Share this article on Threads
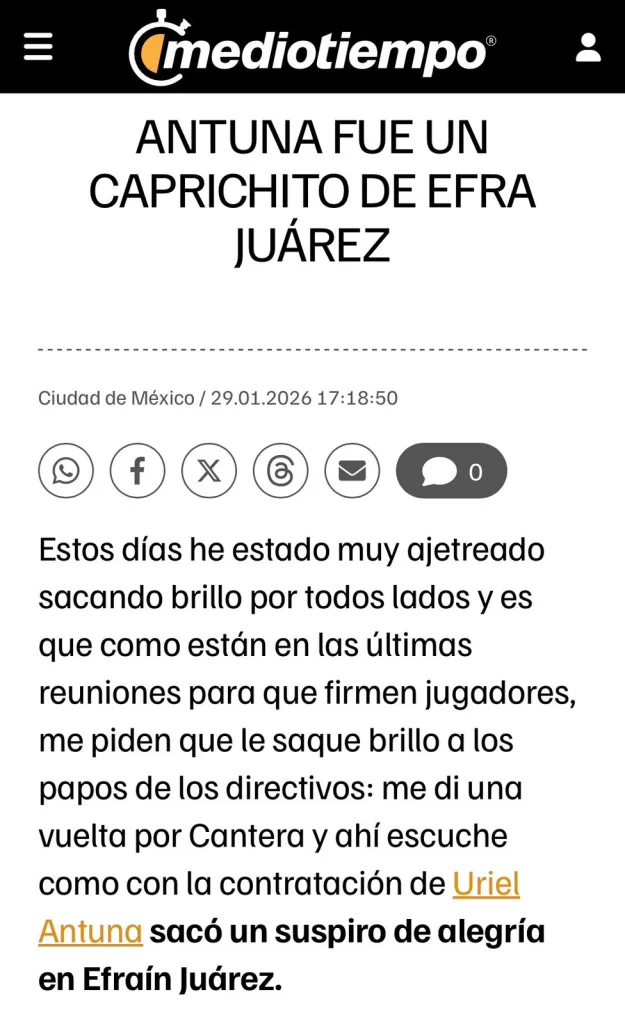This screenshot has height=1024, width=625. point(280,471)
